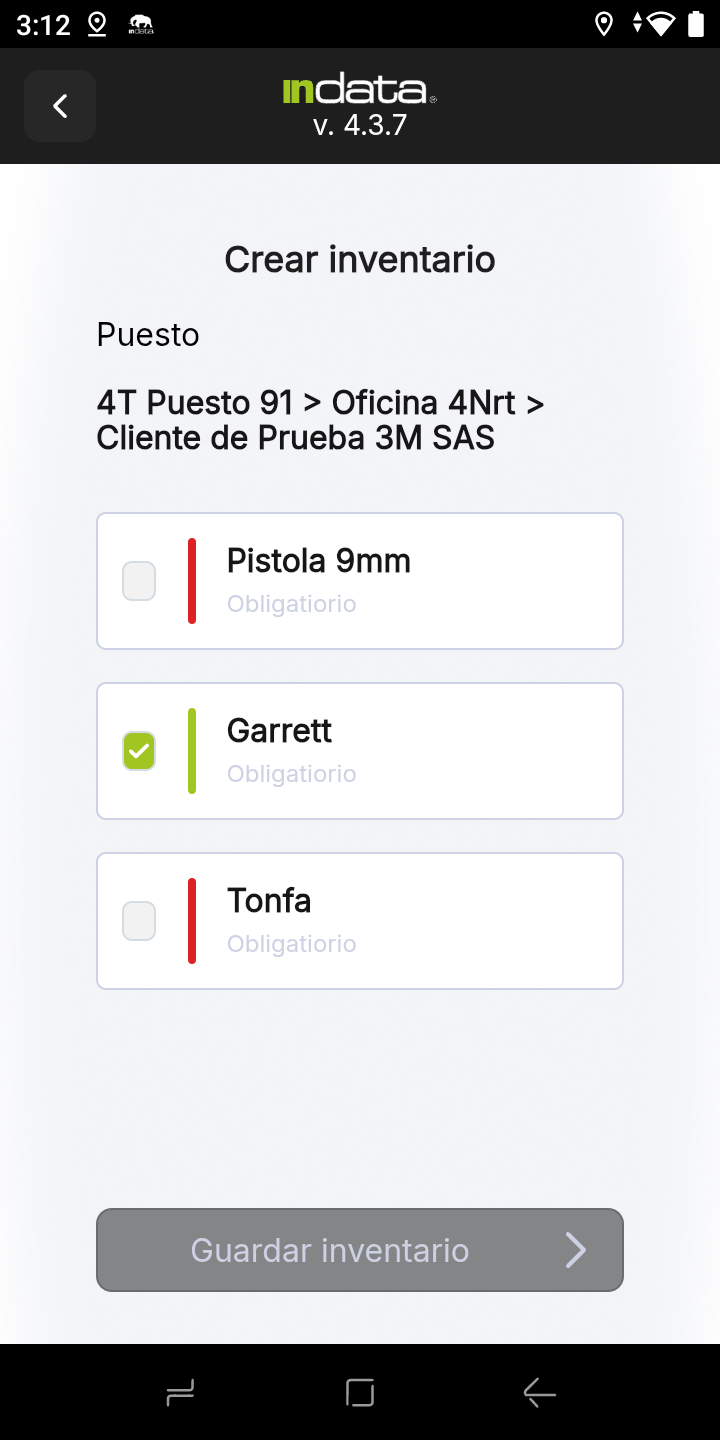Screen dimensions: 720x1440
Task: Uncheck the Garrett checkbox
Action: click(x=139, y=751)
